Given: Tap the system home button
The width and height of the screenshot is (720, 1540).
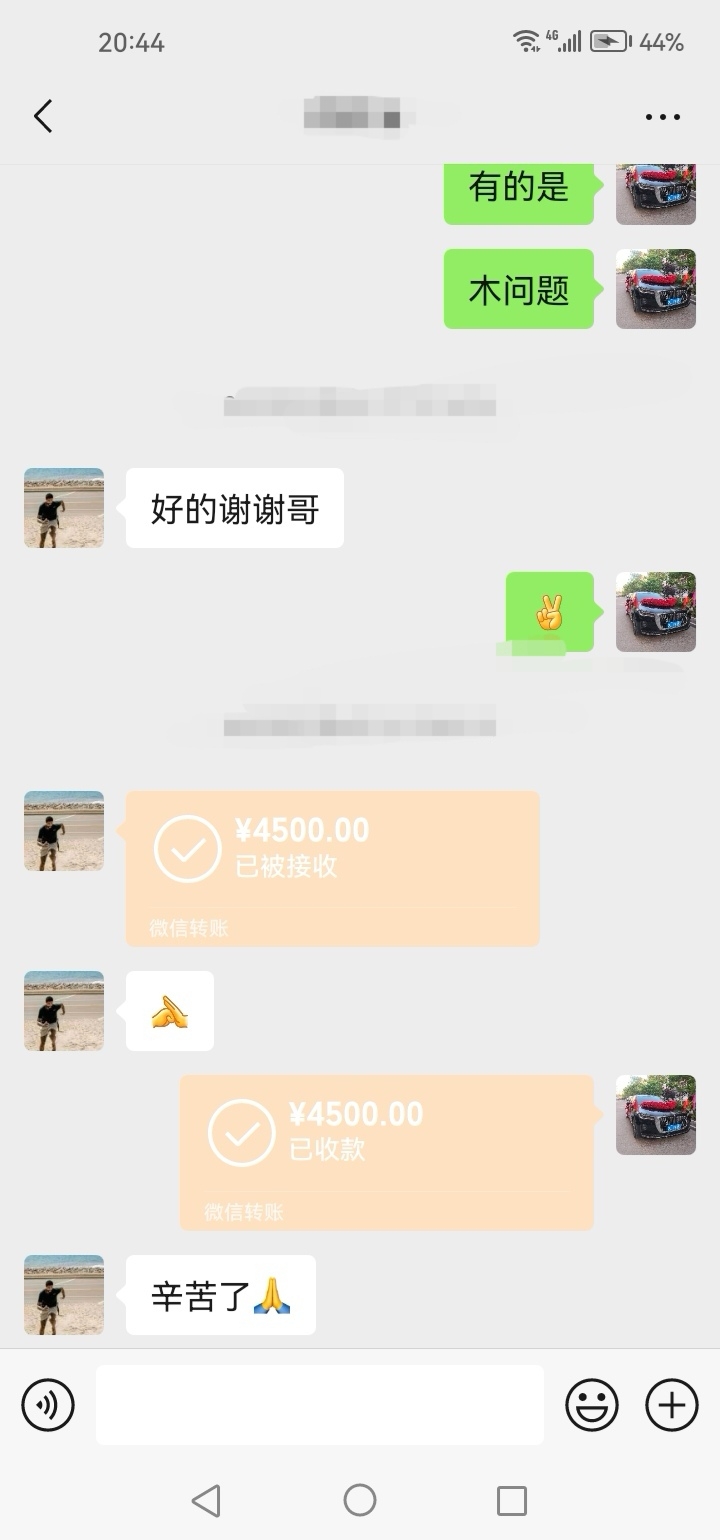Looking at the screenshot, I should click(360, 1500).
